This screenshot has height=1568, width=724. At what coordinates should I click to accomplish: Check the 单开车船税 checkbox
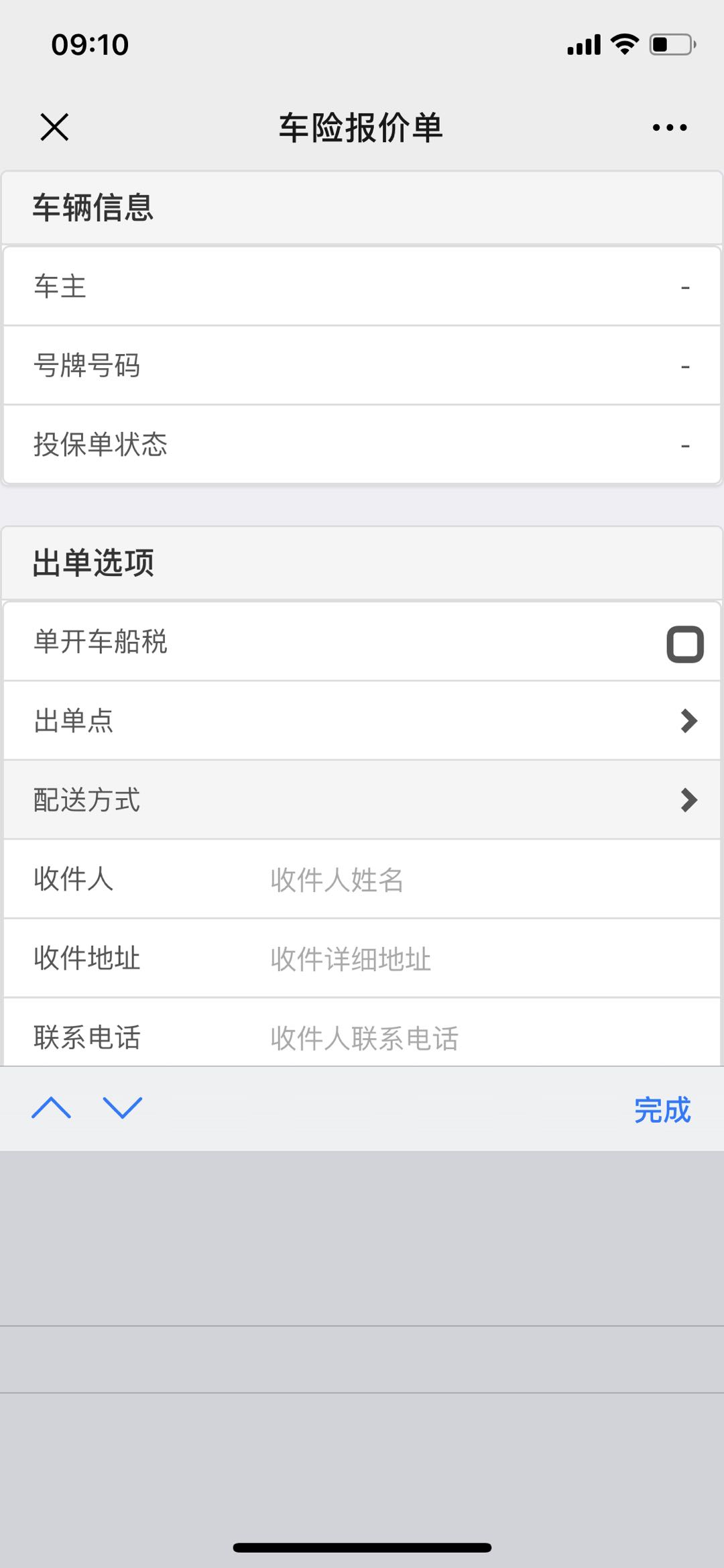point(684,644)
